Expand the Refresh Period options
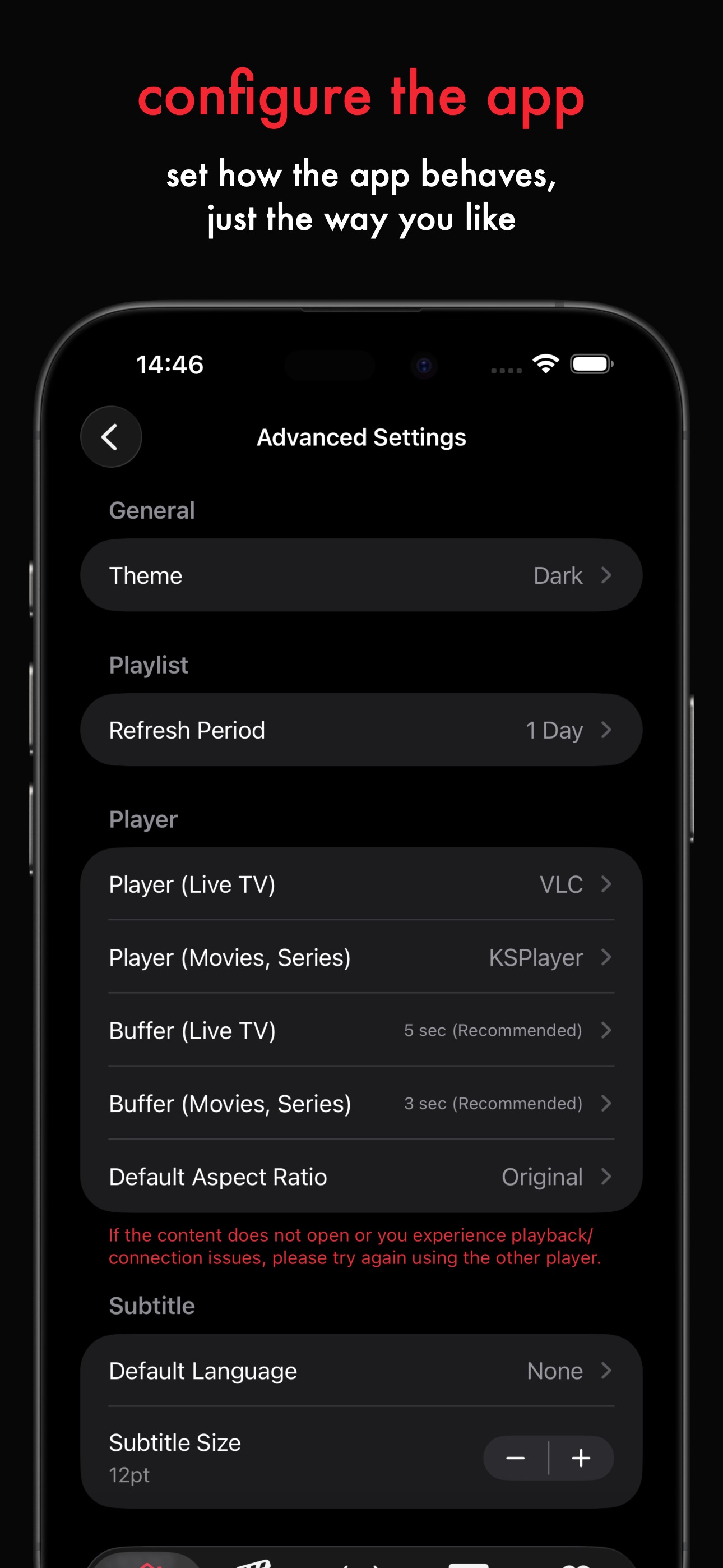Image resolution: width=723 pixels, height=1568 pixels. 361,729
